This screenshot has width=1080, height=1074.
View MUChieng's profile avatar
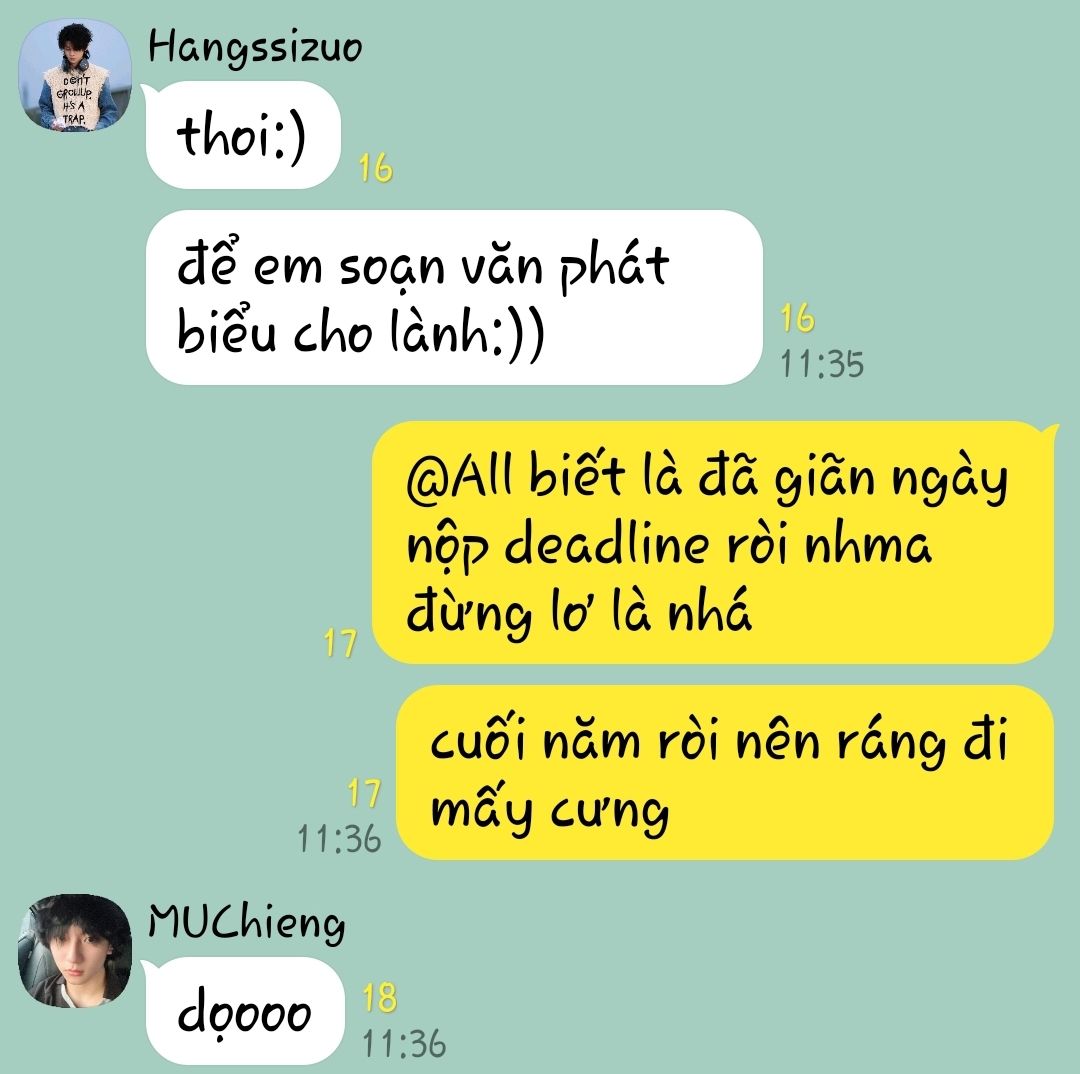coord(74,950)
